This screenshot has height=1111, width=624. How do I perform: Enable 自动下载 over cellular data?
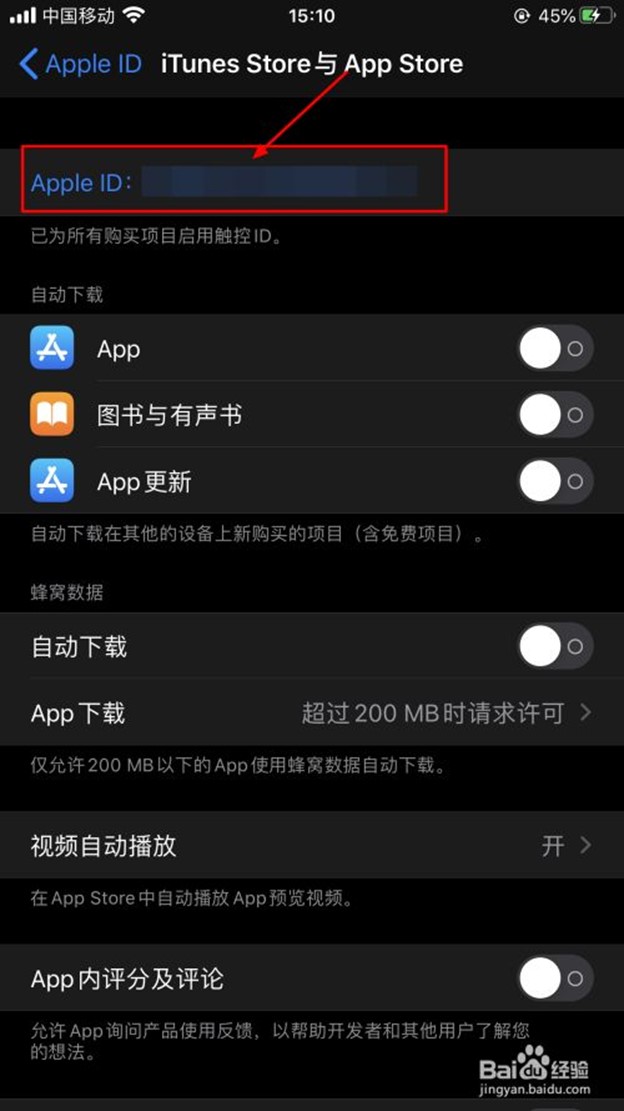click(554, 647)
